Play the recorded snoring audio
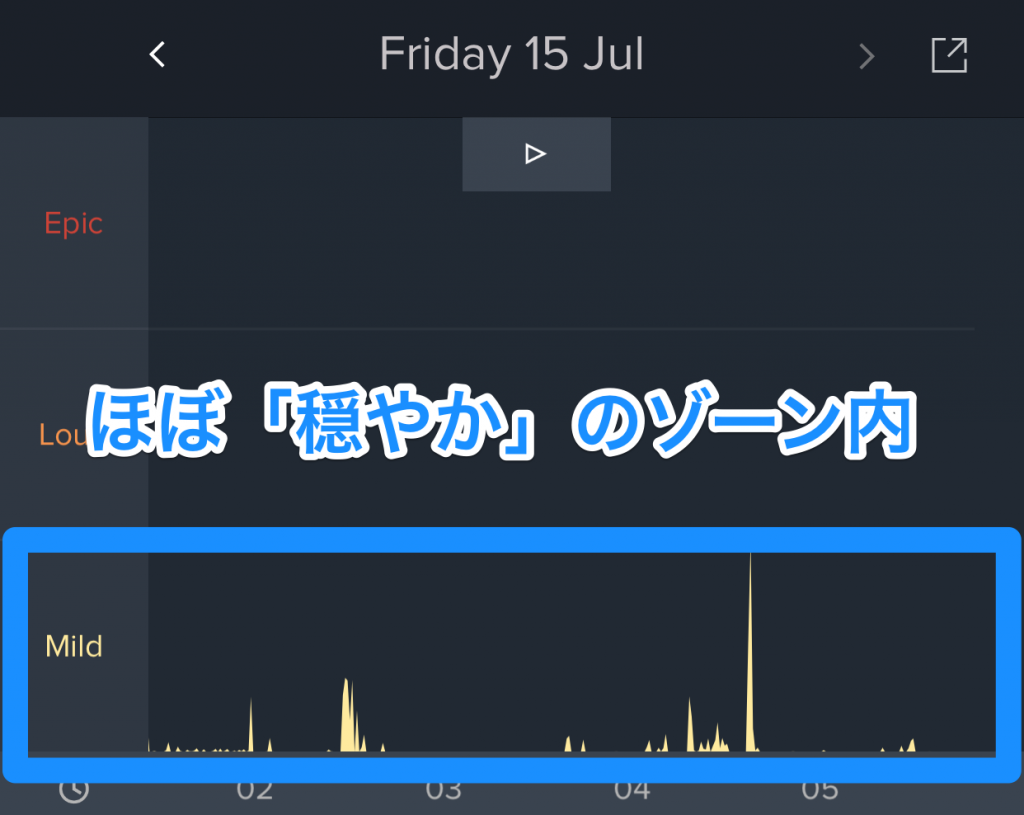This screenshot has height=815, width=1024. click(536, 154)
